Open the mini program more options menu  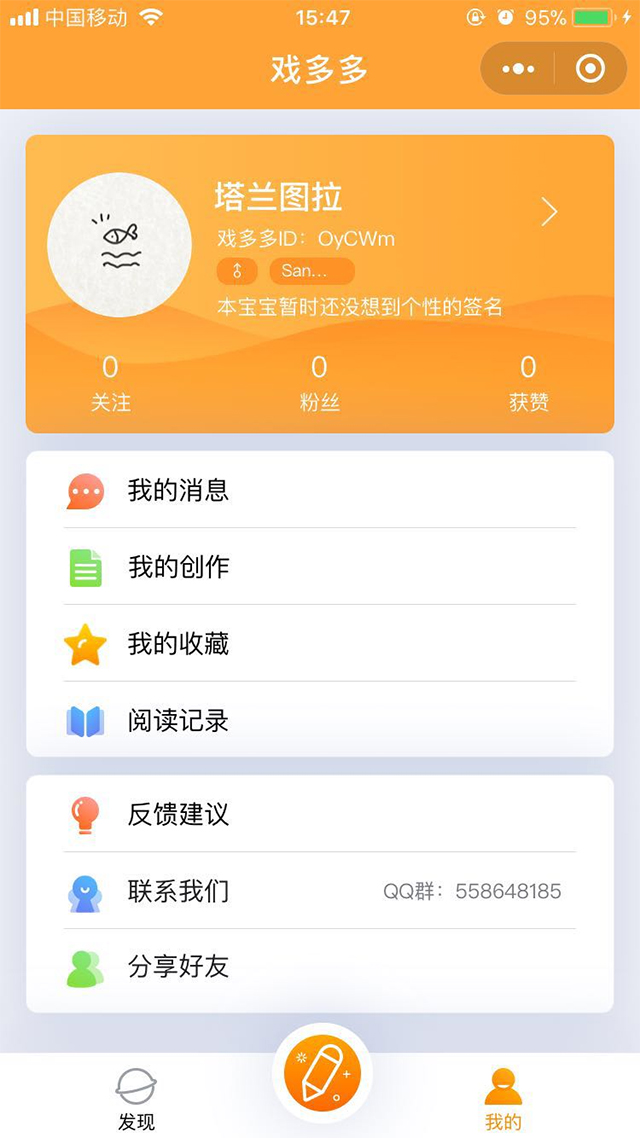tap(518, 69)
